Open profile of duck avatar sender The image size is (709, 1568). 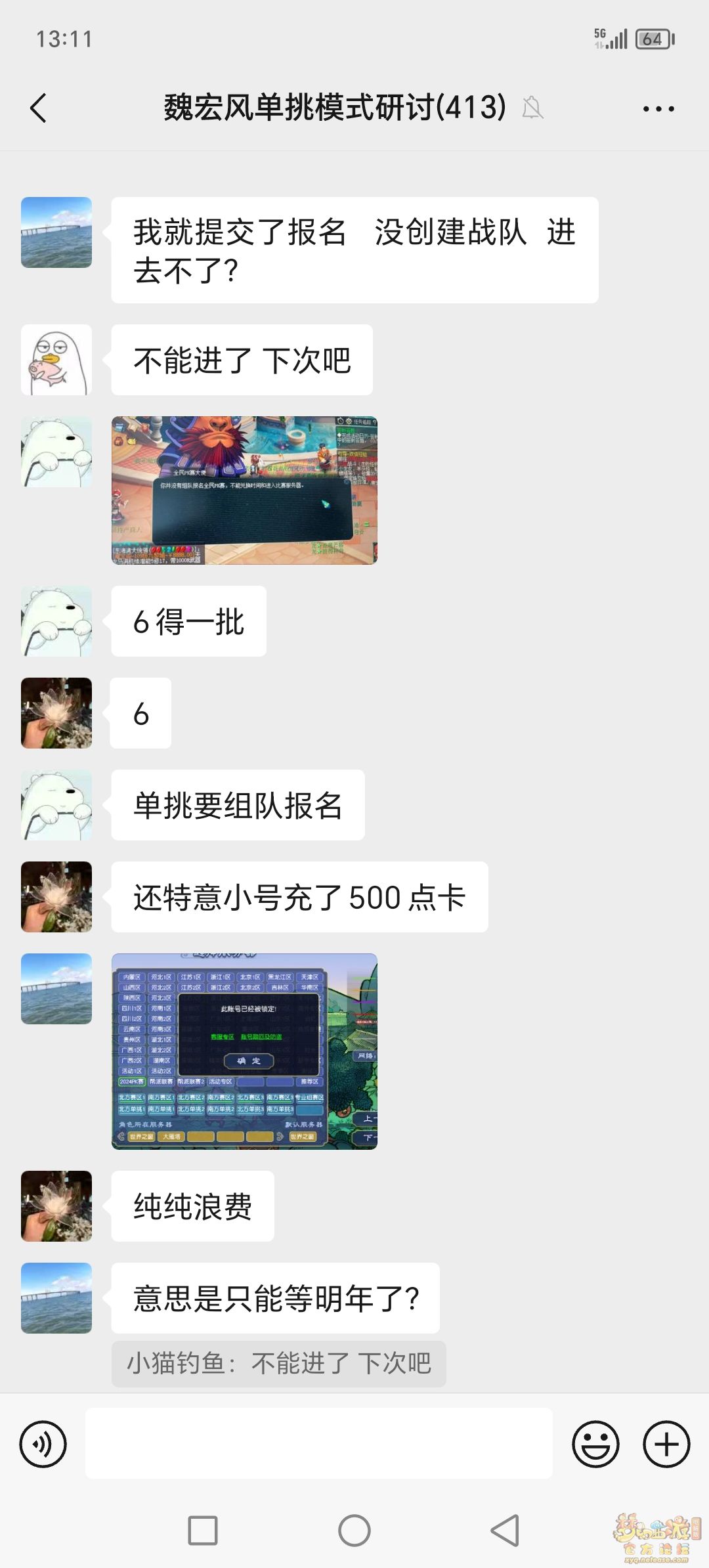(56, 360)
